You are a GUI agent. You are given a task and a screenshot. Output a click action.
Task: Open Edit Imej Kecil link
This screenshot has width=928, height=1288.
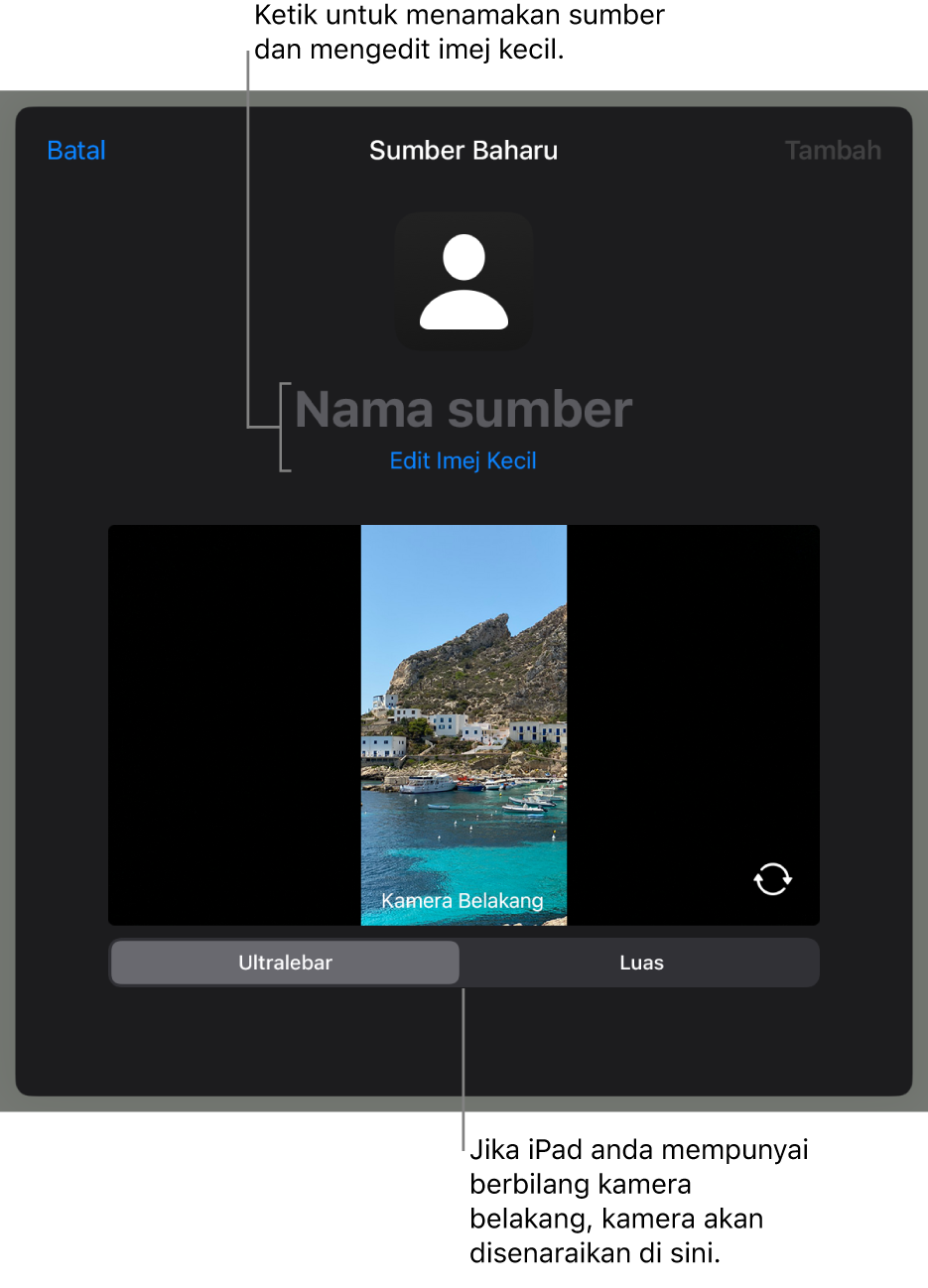tap(463, 460)
